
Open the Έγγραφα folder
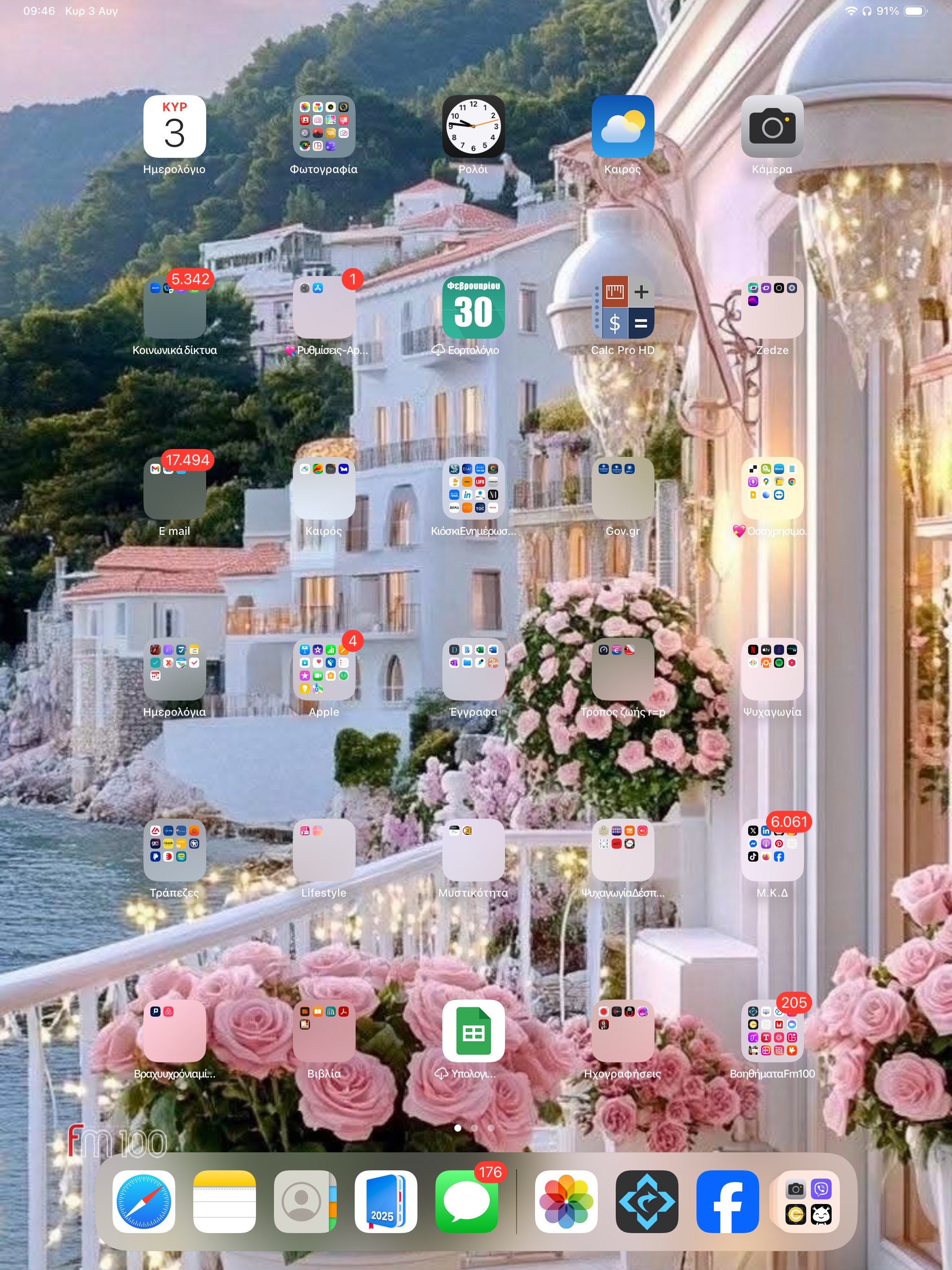pos(473,669)
